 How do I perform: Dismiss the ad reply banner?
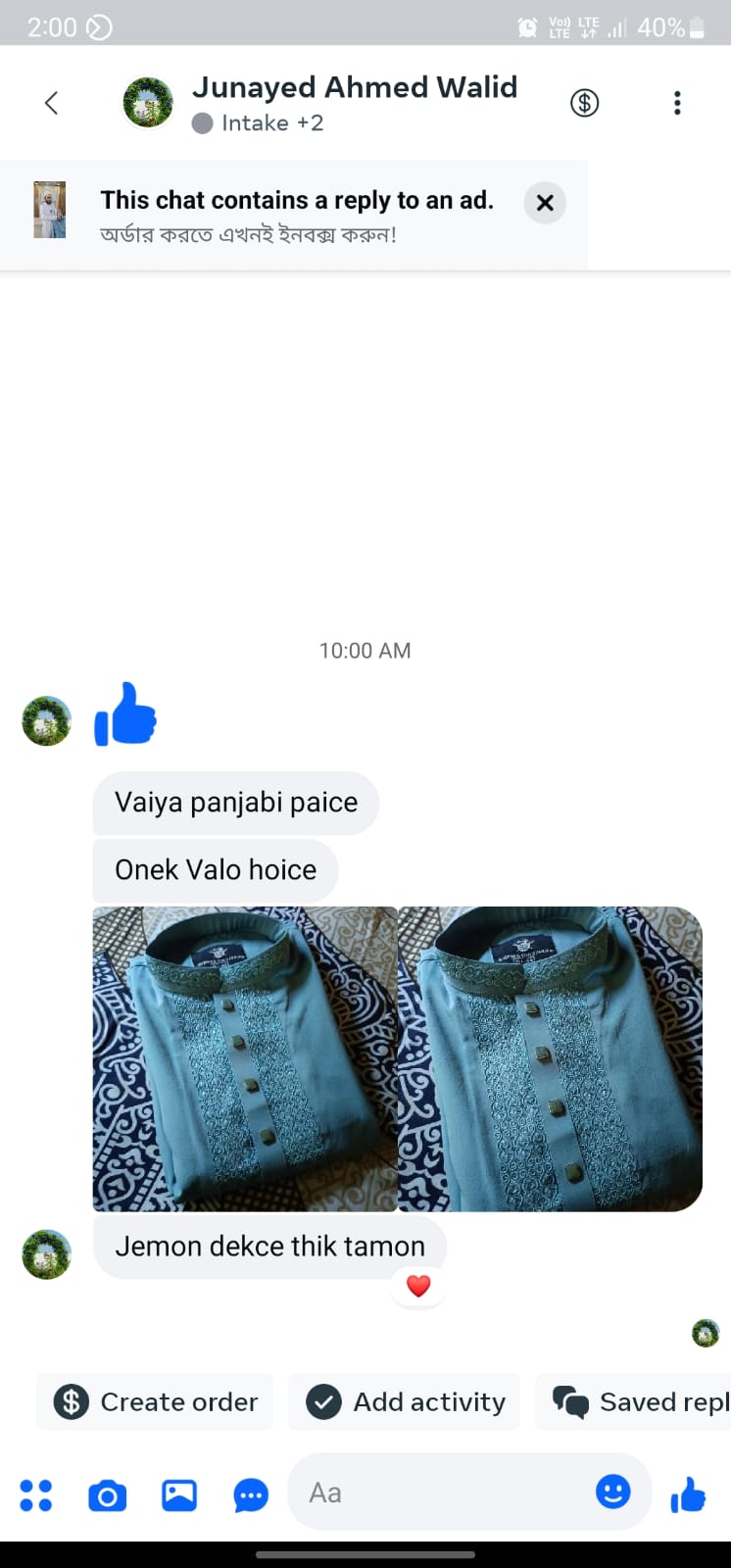click(545, 203)
